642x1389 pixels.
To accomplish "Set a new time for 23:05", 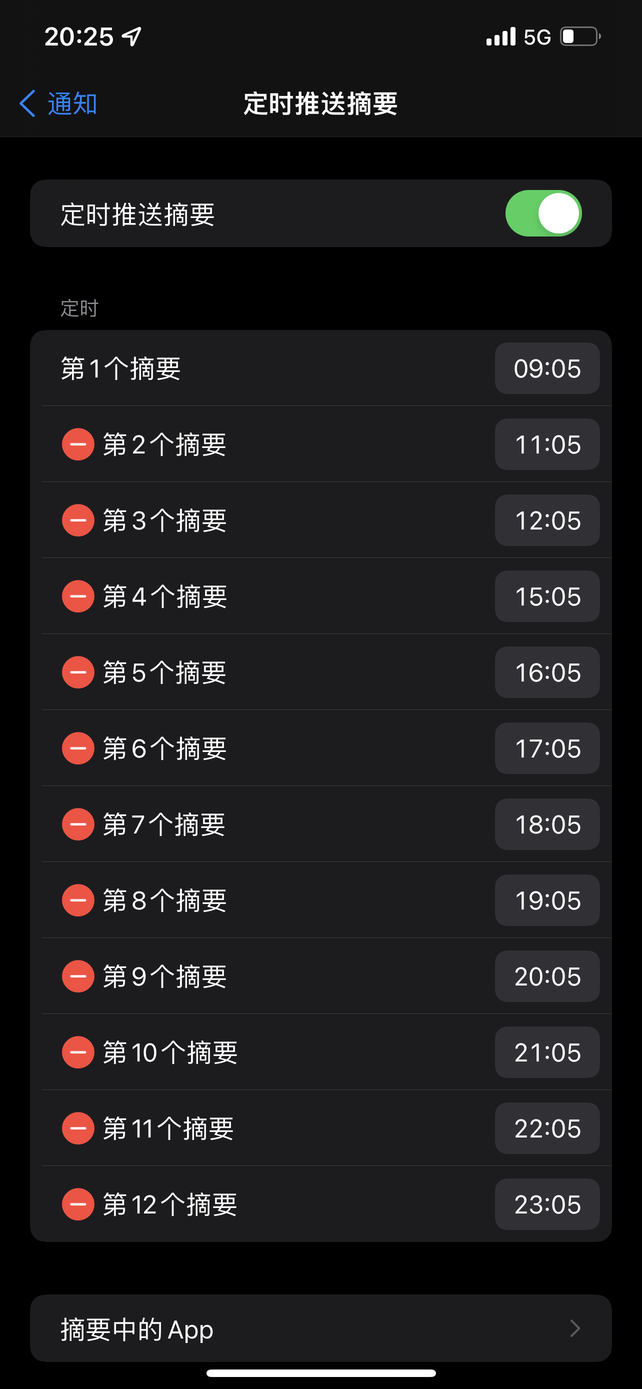I will pyautogui.click(x=547, y=1205).
